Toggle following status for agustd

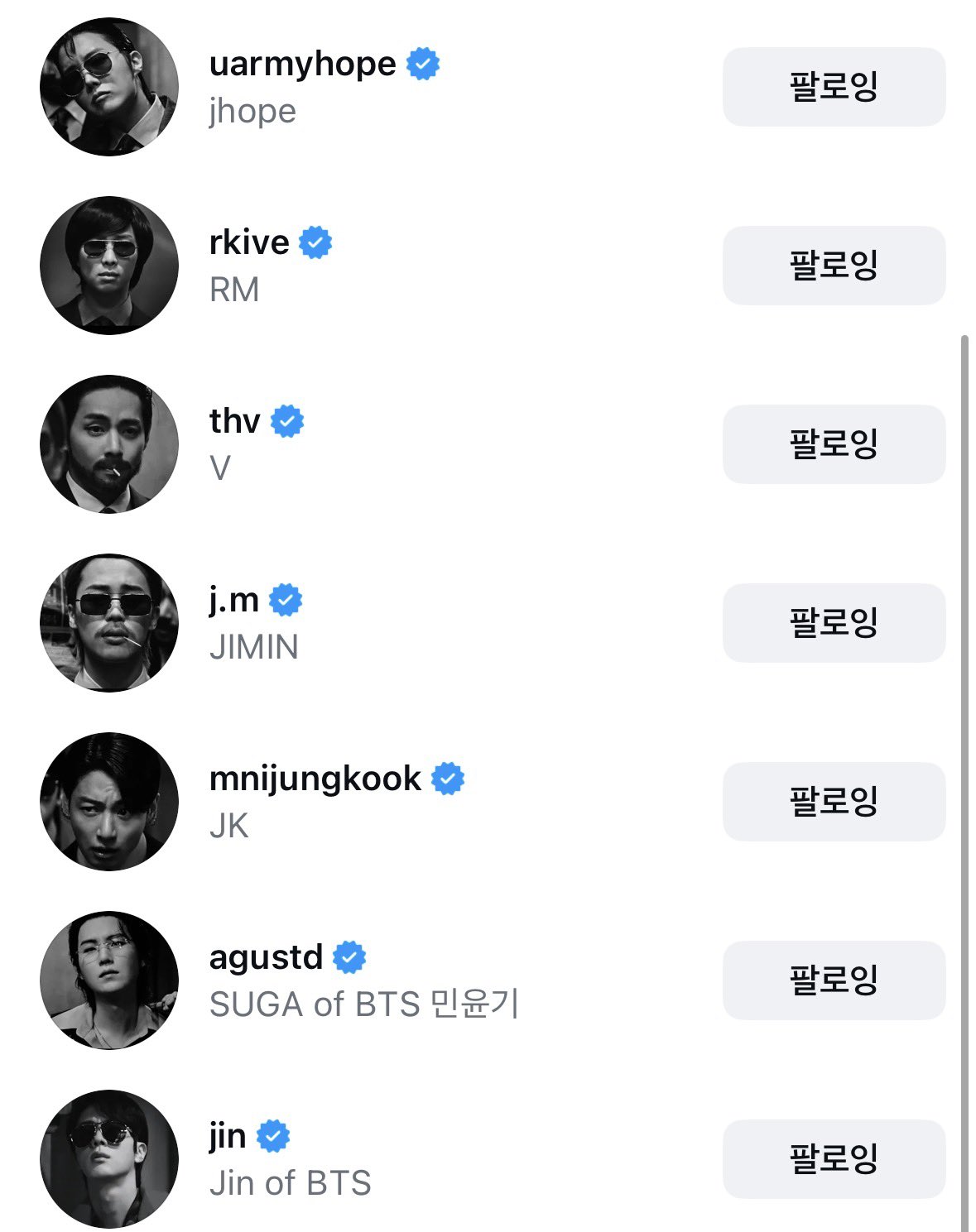[833, 980]
